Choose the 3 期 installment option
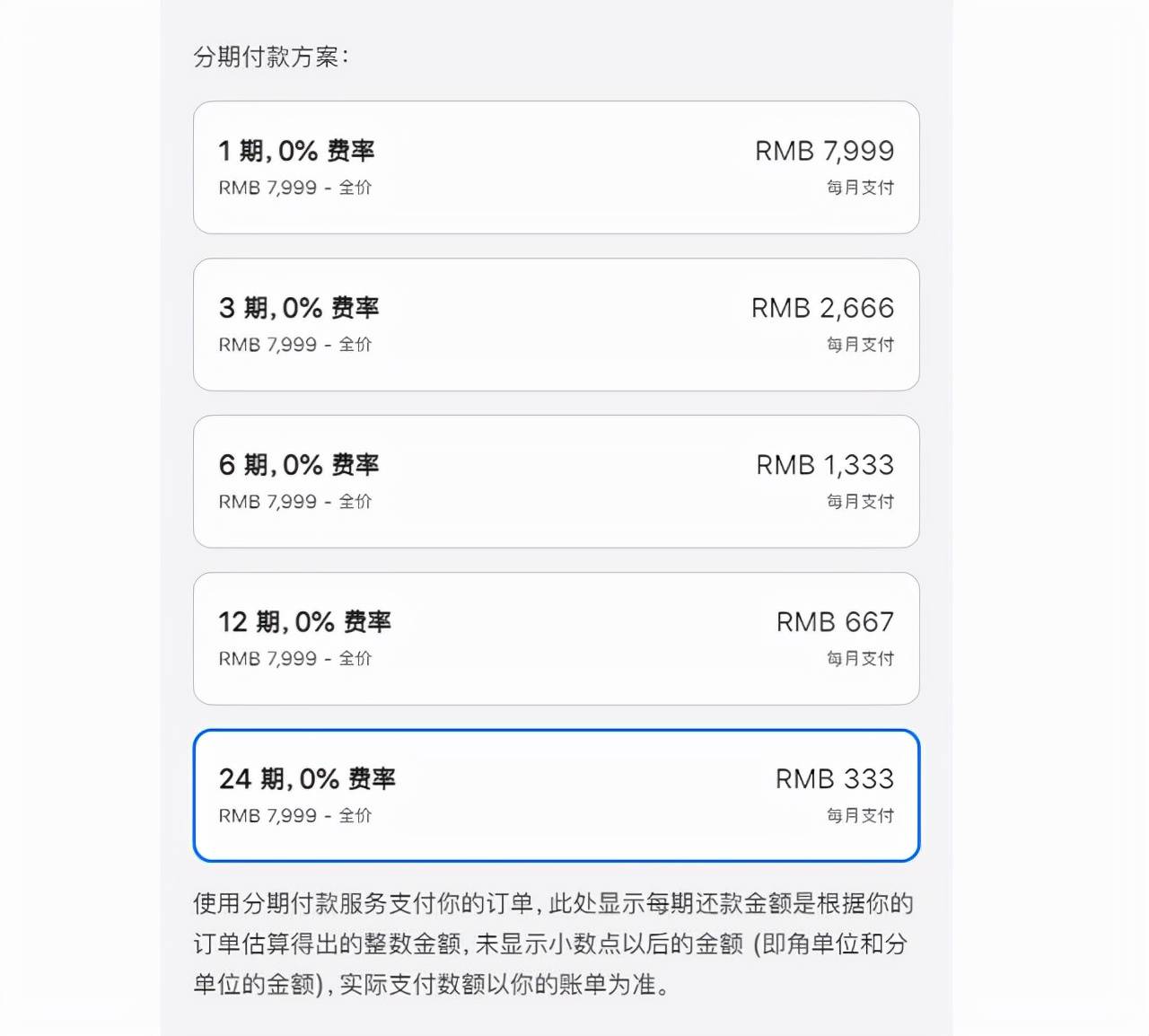Screen dimensions: 1149x1036 pos(556,325)
